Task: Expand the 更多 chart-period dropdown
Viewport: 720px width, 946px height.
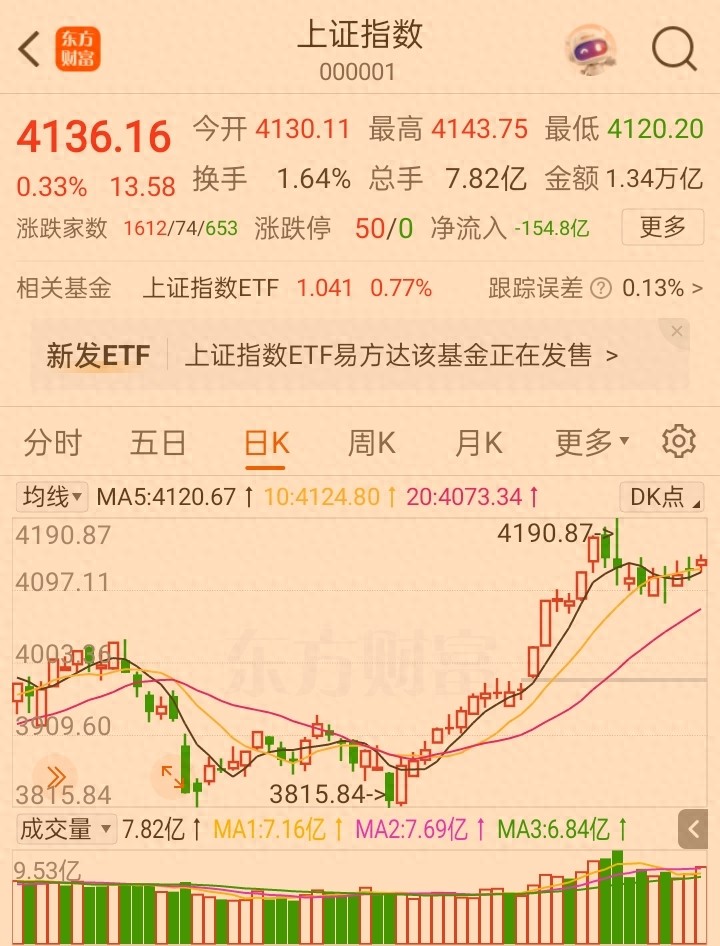Action: pos(587,441)
